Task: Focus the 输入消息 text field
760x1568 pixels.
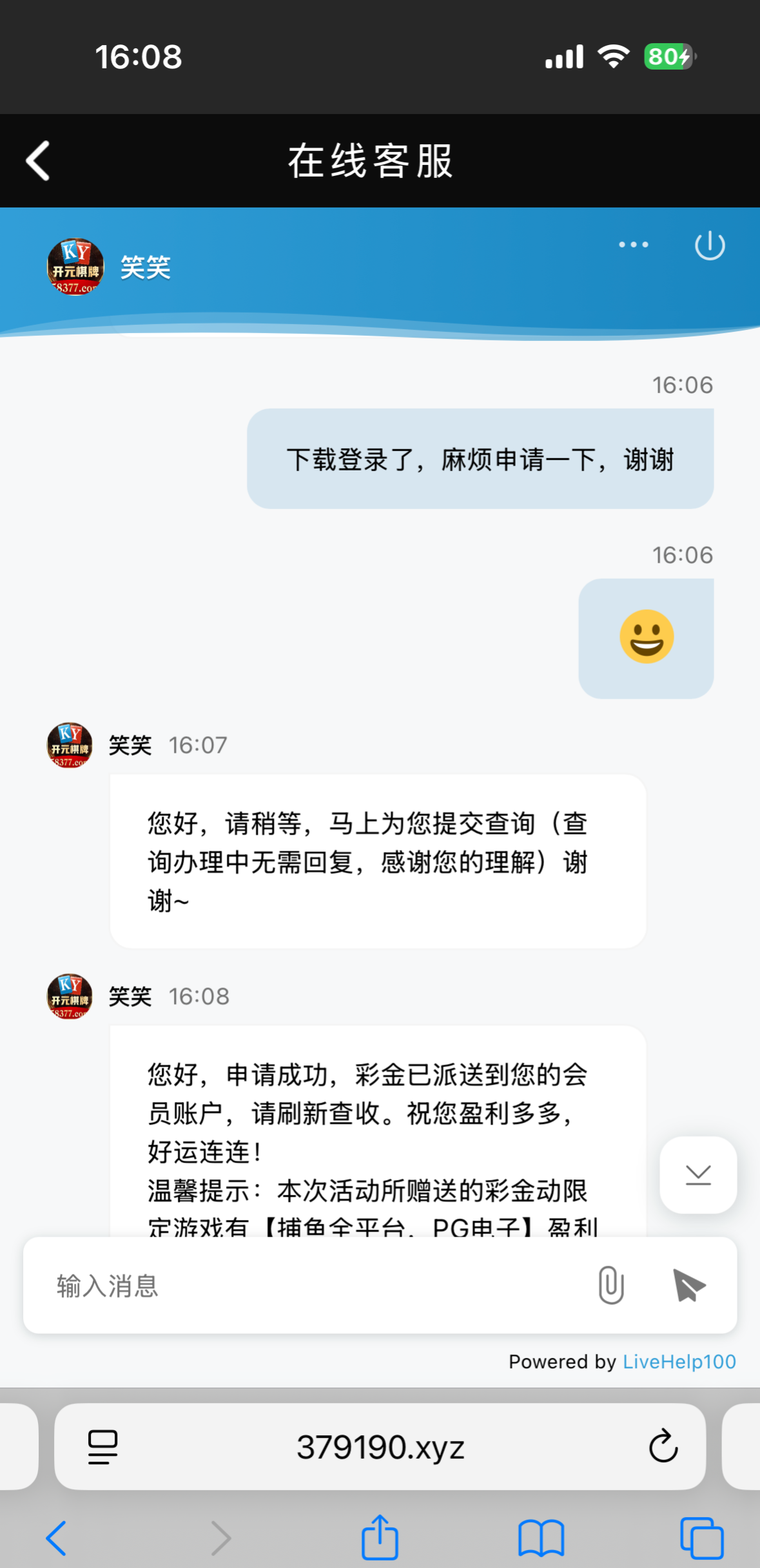Action: (309, 1286)
